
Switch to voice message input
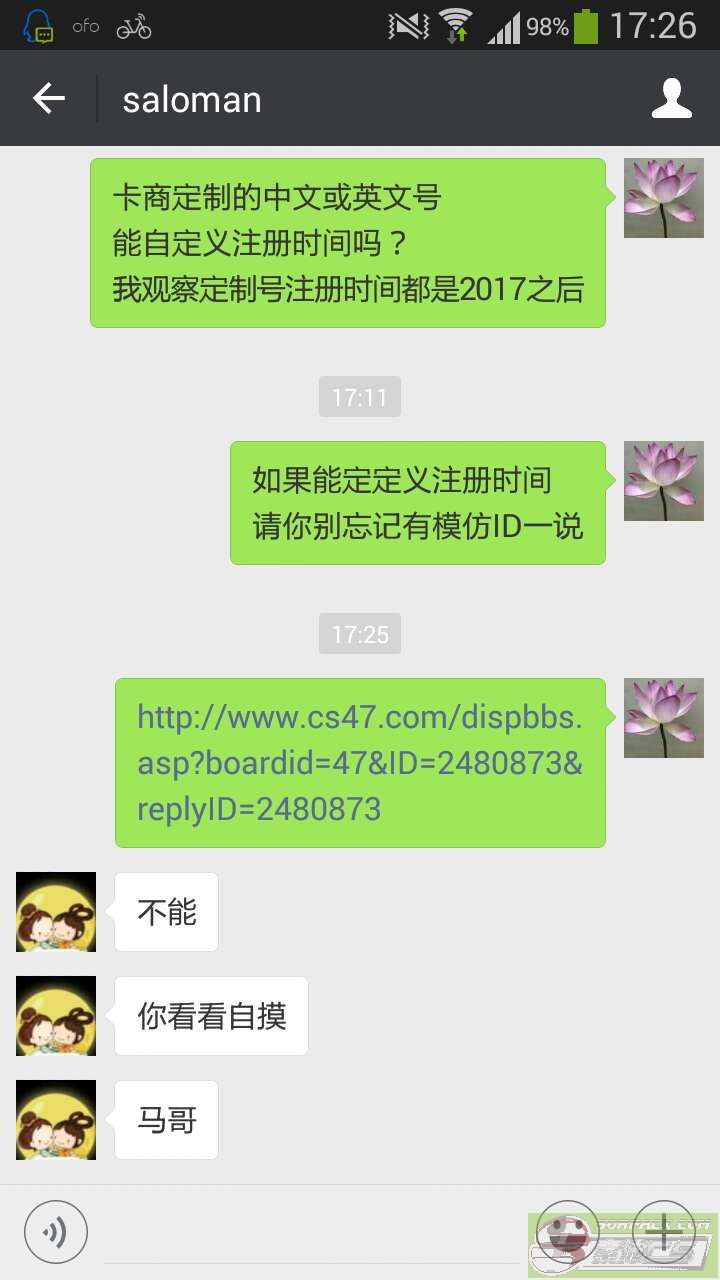(56, 1231)
